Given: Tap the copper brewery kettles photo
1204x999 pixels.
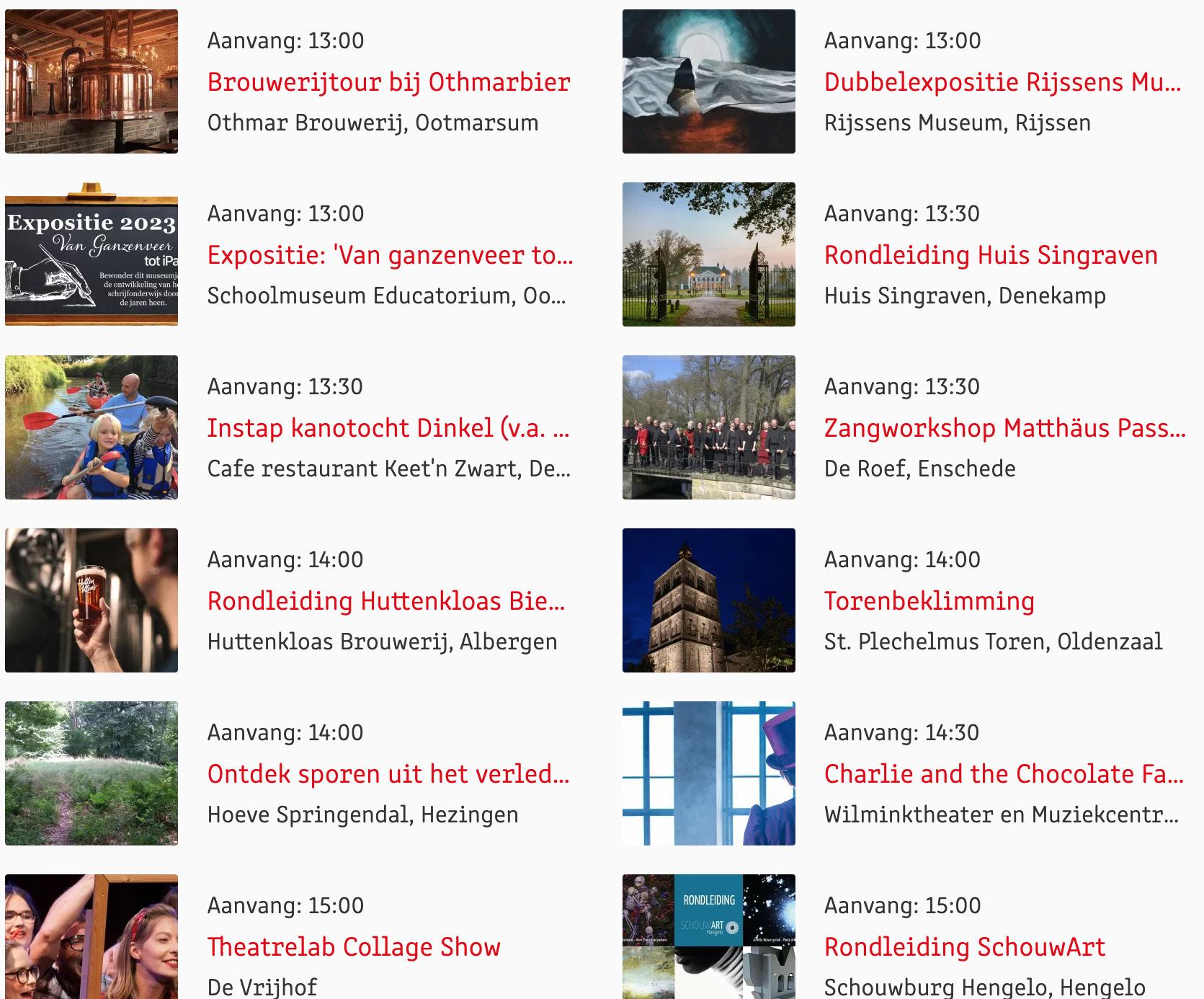Looking at the screenshot, I should tap(92, 81).
